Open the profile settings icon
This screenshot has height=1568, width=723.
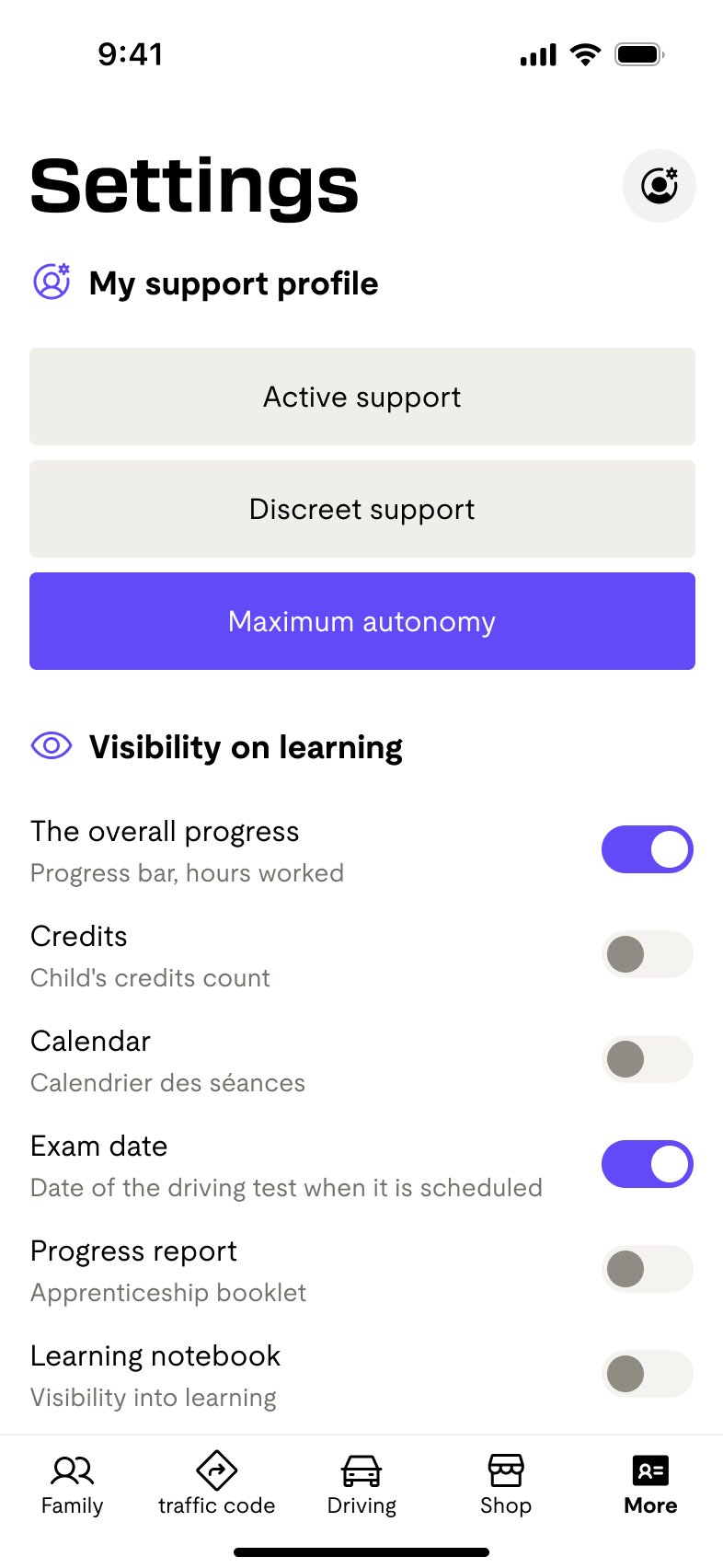(x=660, y=186)
